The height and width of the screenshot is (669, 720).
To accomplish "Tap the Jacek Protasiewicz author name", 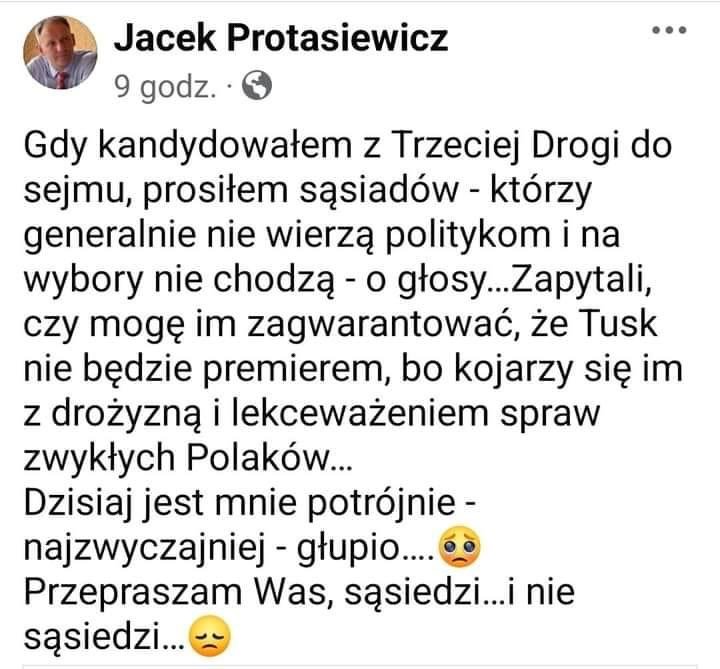I will point(282,38).
